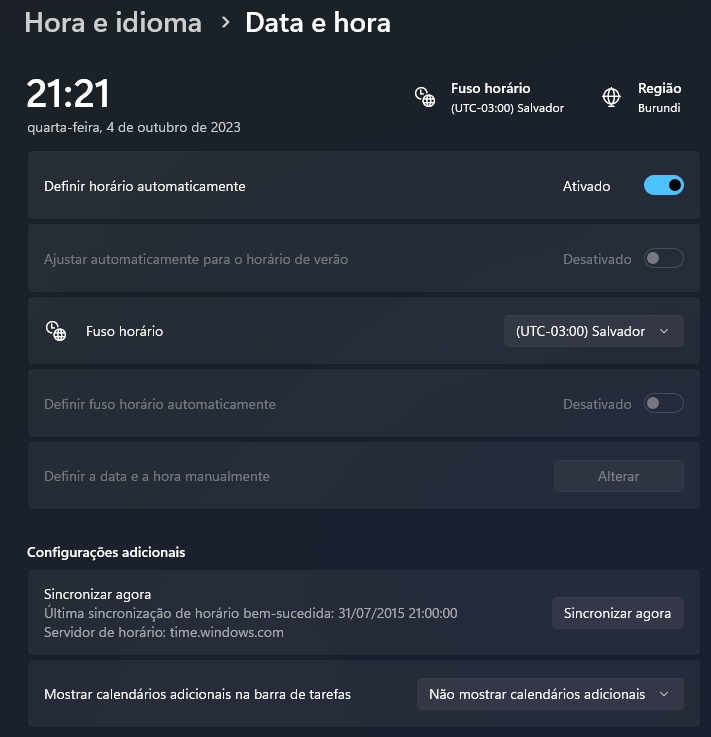Expand the additional calendars dropdown

[x=549, y=694]
